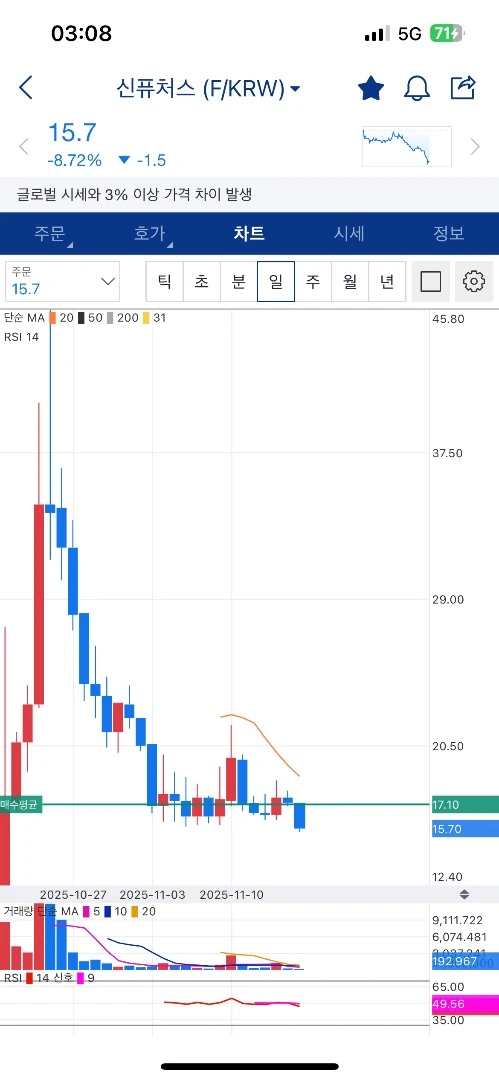This screenshot has height=1080, width=499.
Task: Open fullscreen chart with the square icon
Action: point(431,281)
